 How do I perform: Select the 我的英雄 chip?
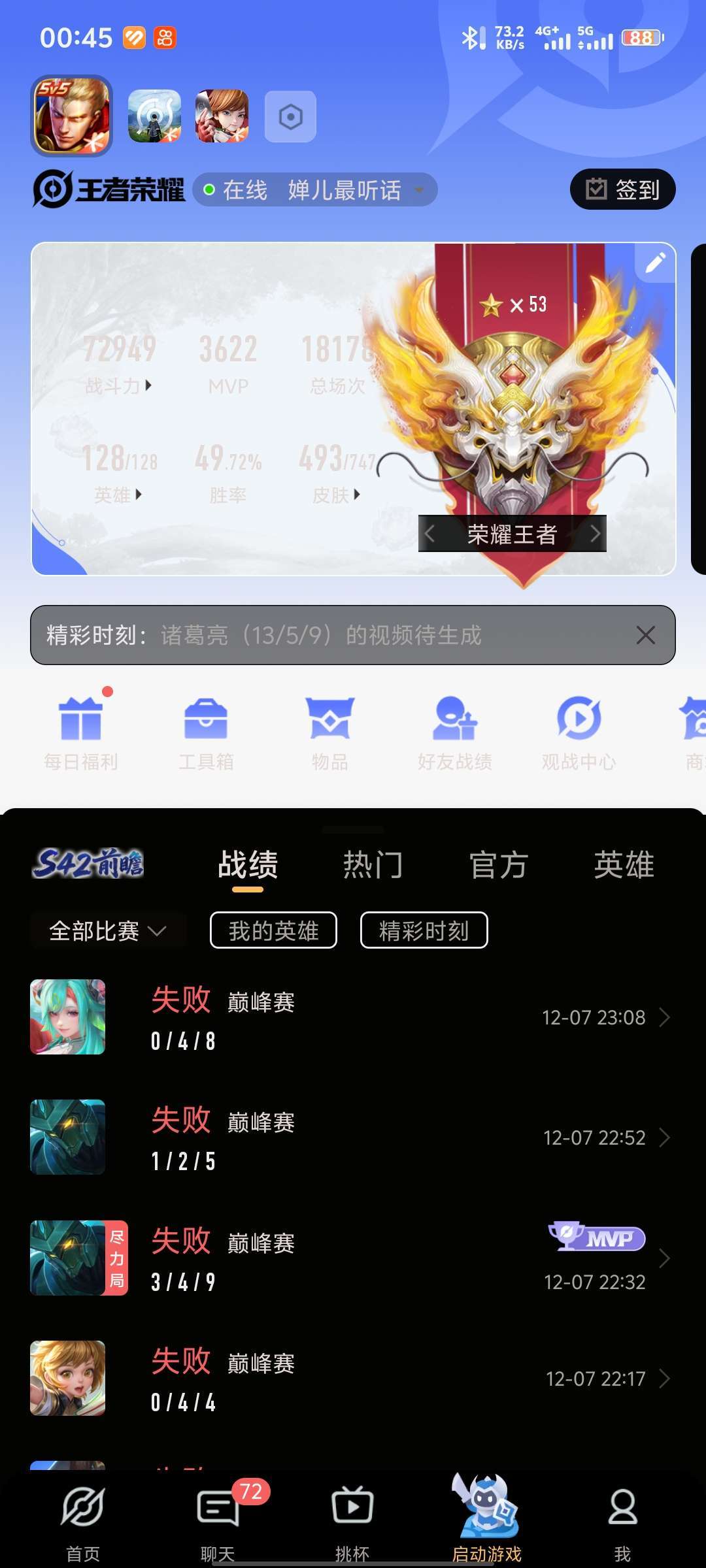tap(273, 930)
